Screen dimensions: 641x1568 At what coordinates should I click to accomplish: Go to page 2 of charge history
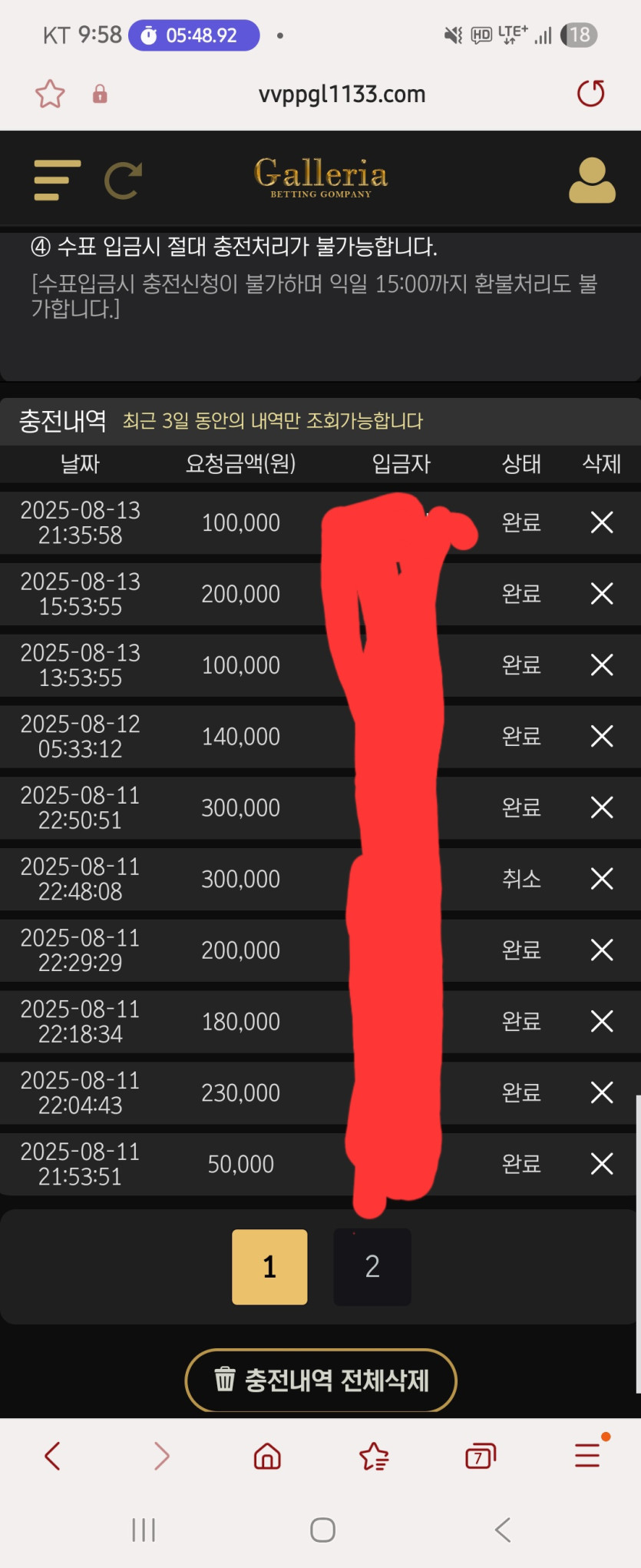372,1267
